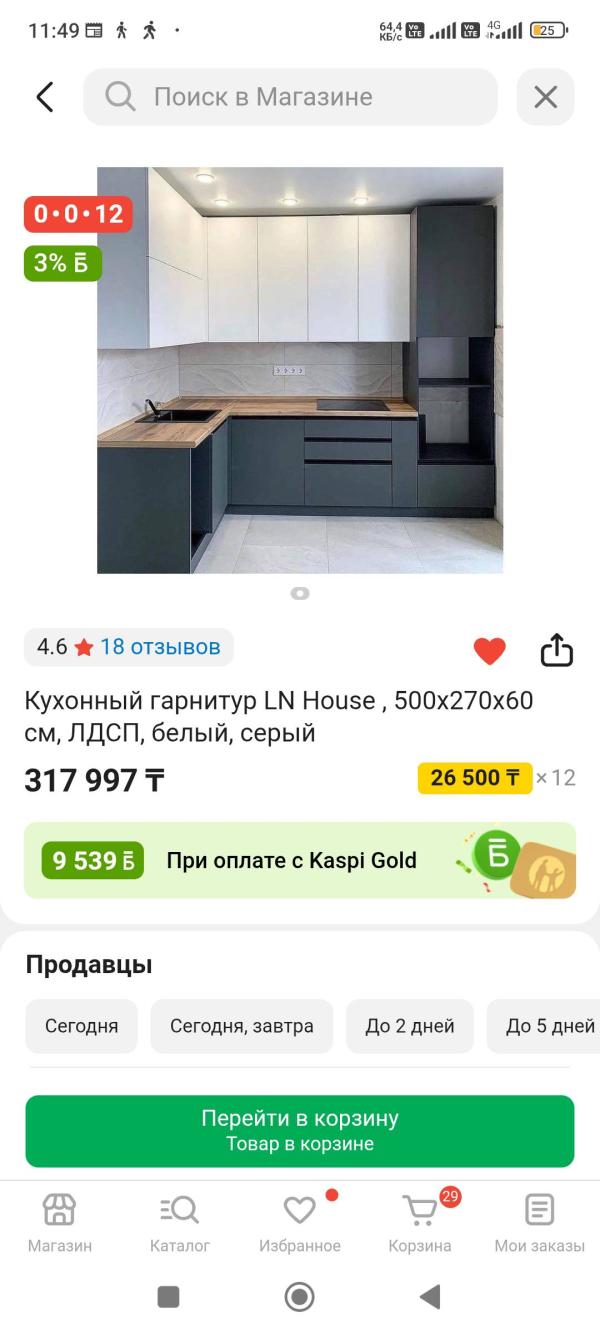Viewport: 600px width, 1332px height.
Task: Share this kitchen set listing
Action: pyautogui.click(x=557, y=650)
